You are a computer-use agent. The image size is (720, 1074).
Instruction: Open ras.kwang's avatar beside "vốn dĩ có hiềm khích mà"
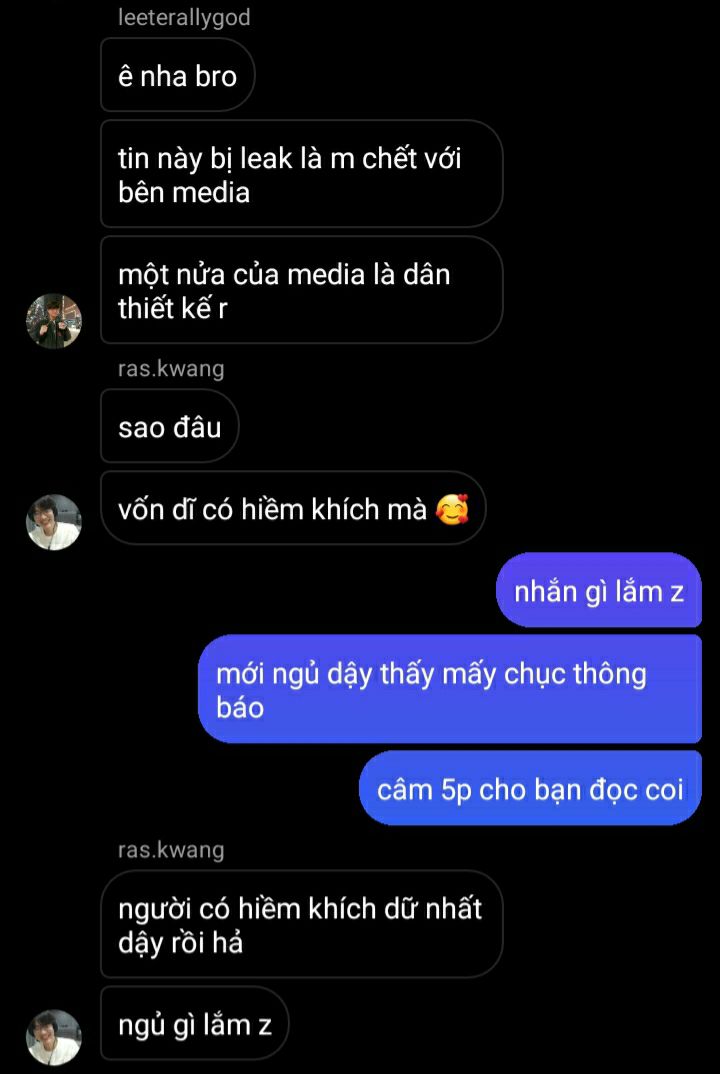pyautogui.click(x=53, y=522)
